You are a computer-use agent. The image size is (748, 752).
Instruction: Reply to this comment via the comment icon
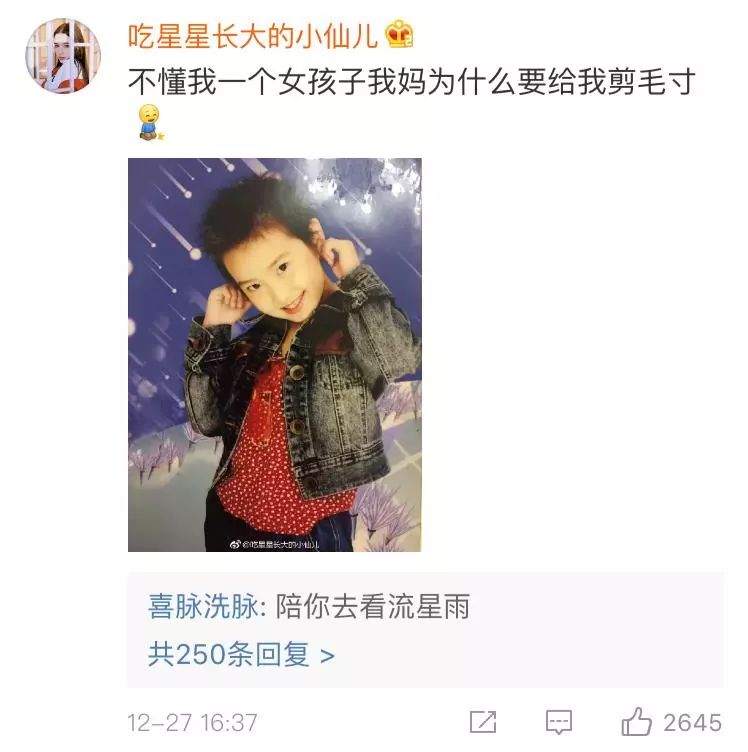[x=559, y=722]
